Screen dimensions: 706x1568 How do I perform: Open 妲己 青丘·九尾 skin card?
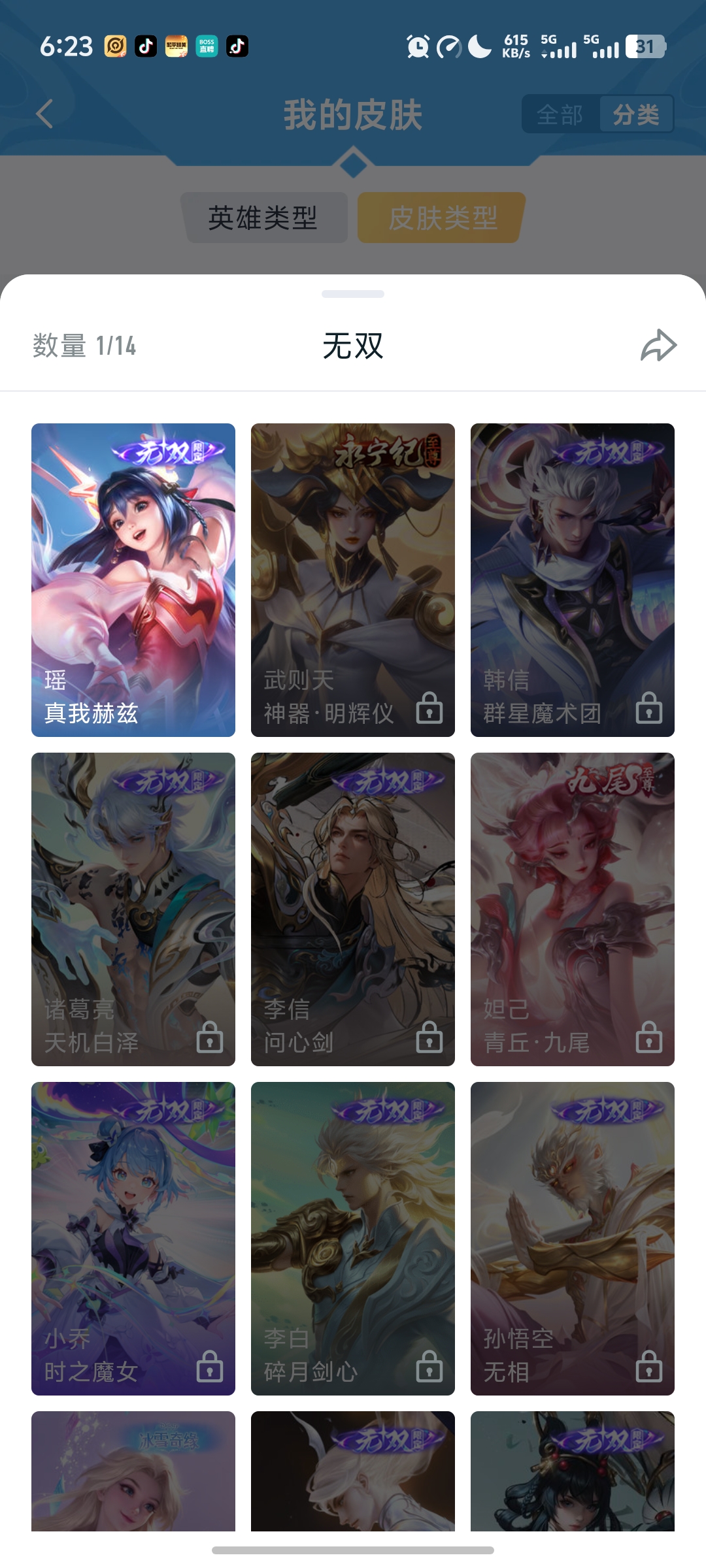coord(573,909)
